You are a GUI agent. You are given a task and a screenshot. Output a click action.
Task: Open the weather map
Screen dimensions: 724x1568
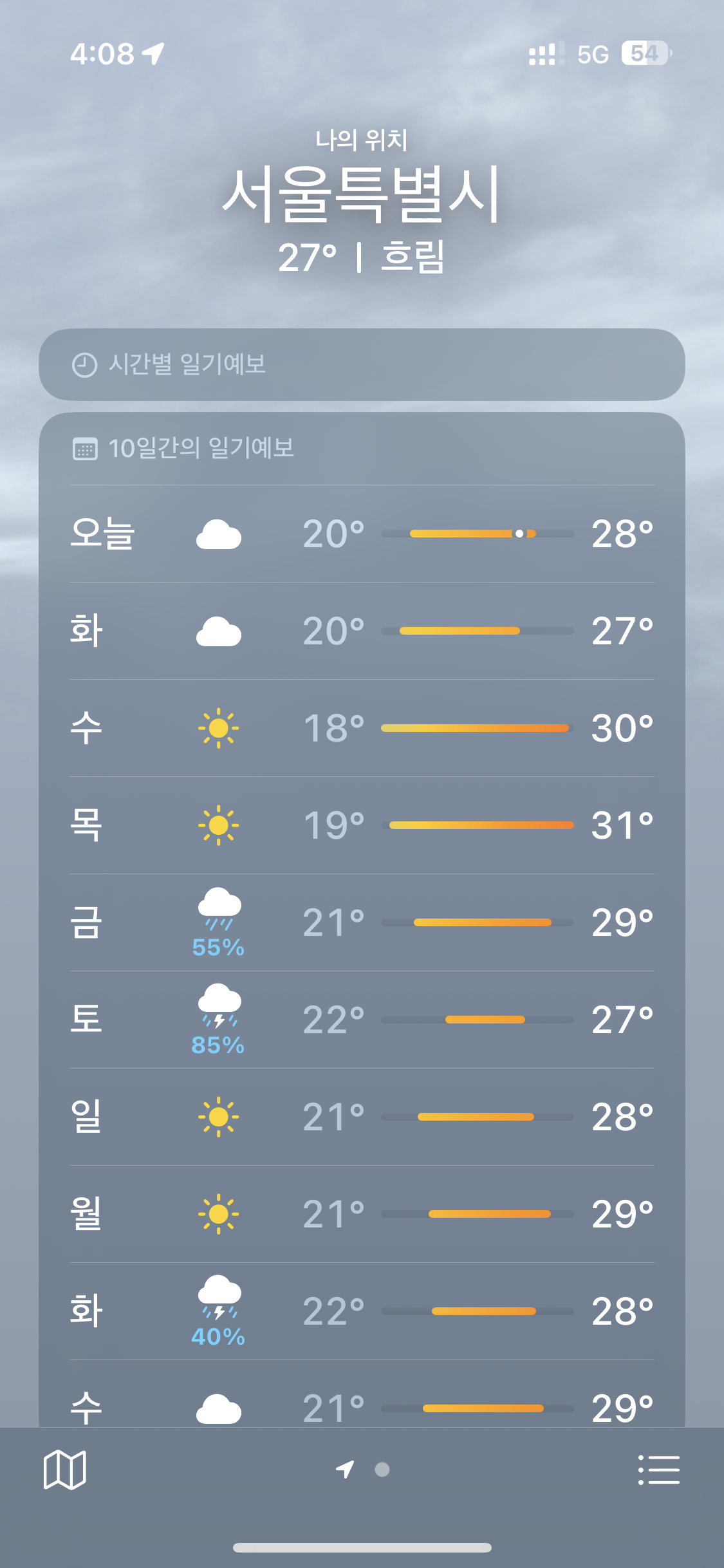coord(64,1470)
